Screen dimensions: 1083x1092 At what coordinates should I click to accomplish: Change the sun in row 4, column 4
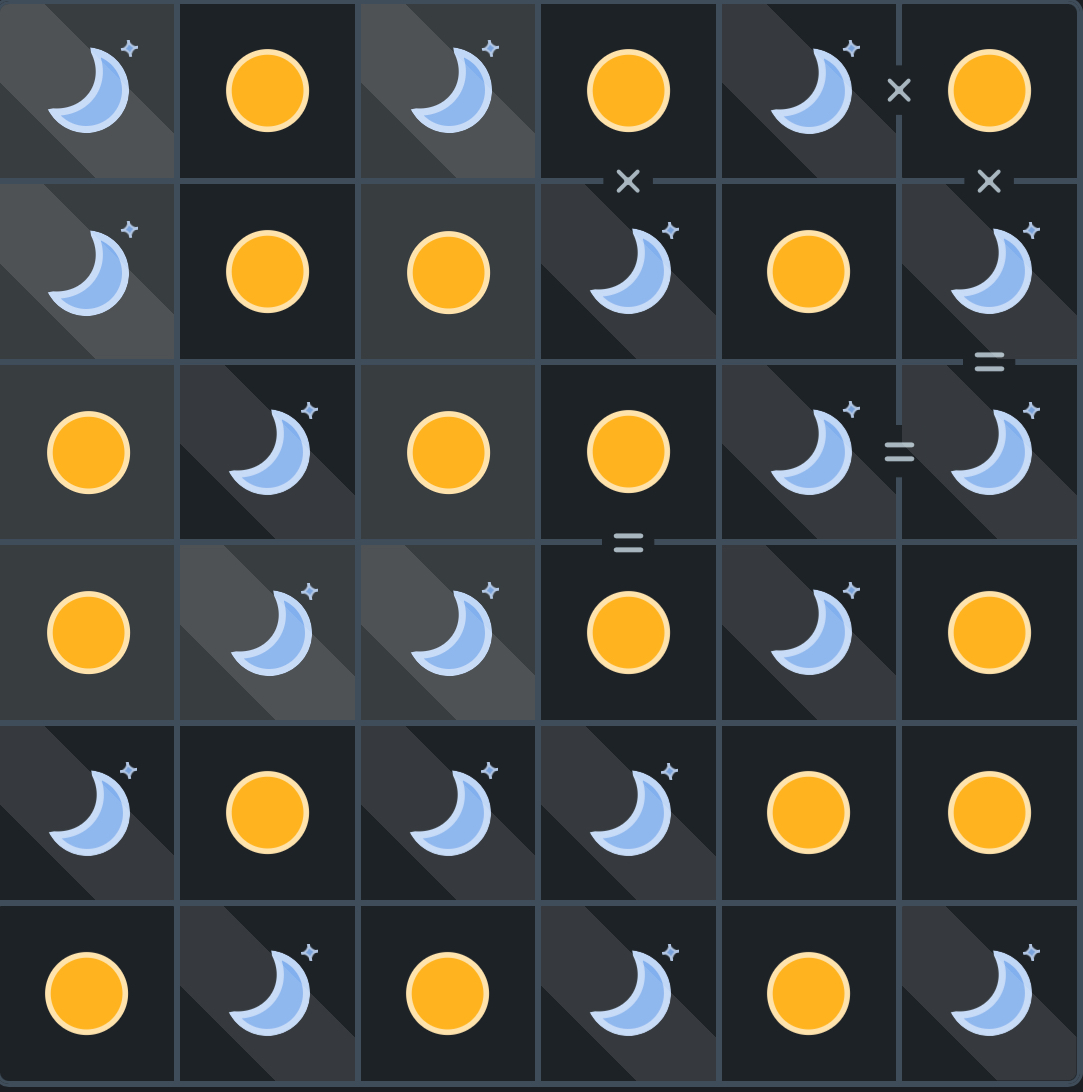point(629,632)
